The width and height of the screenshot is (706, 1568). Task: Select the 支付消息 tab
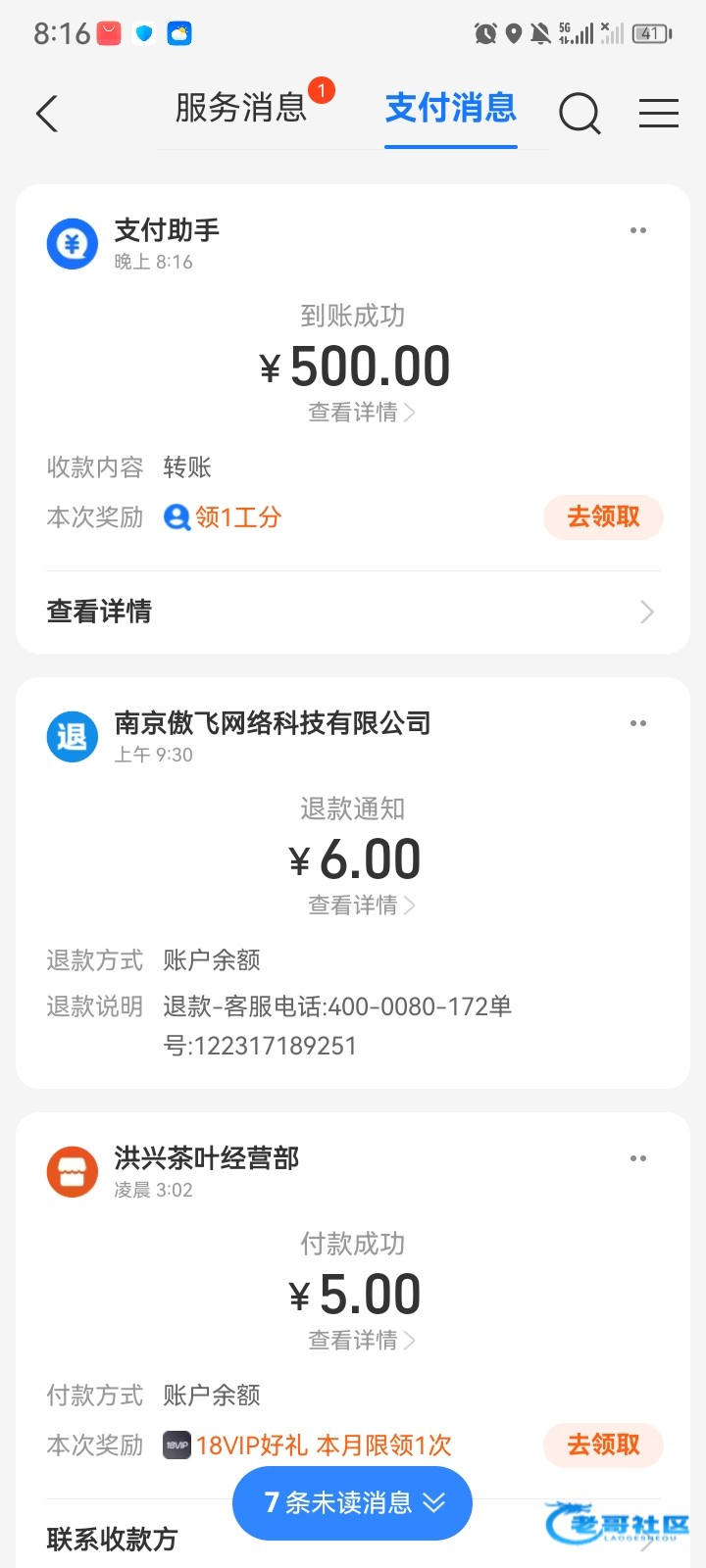(x=450, y=108)
